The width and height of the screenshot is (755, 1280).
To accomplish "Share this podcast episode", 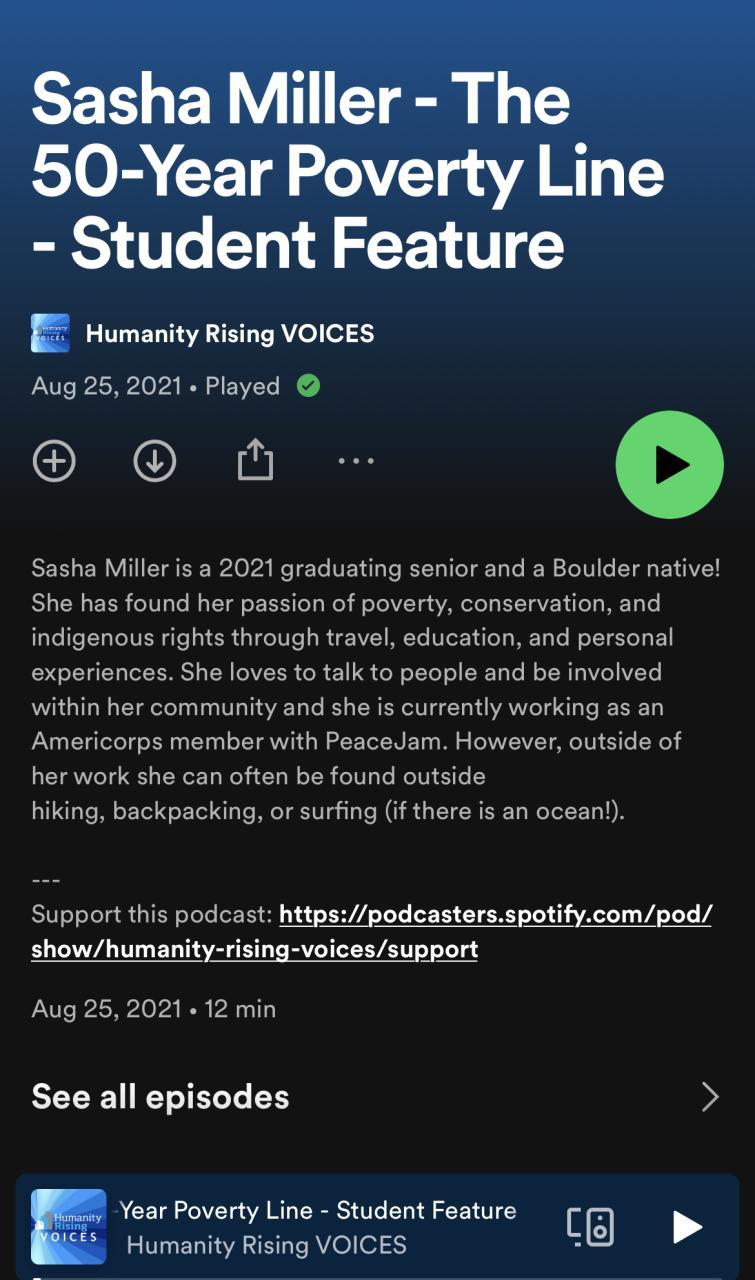I will (255, 461).
